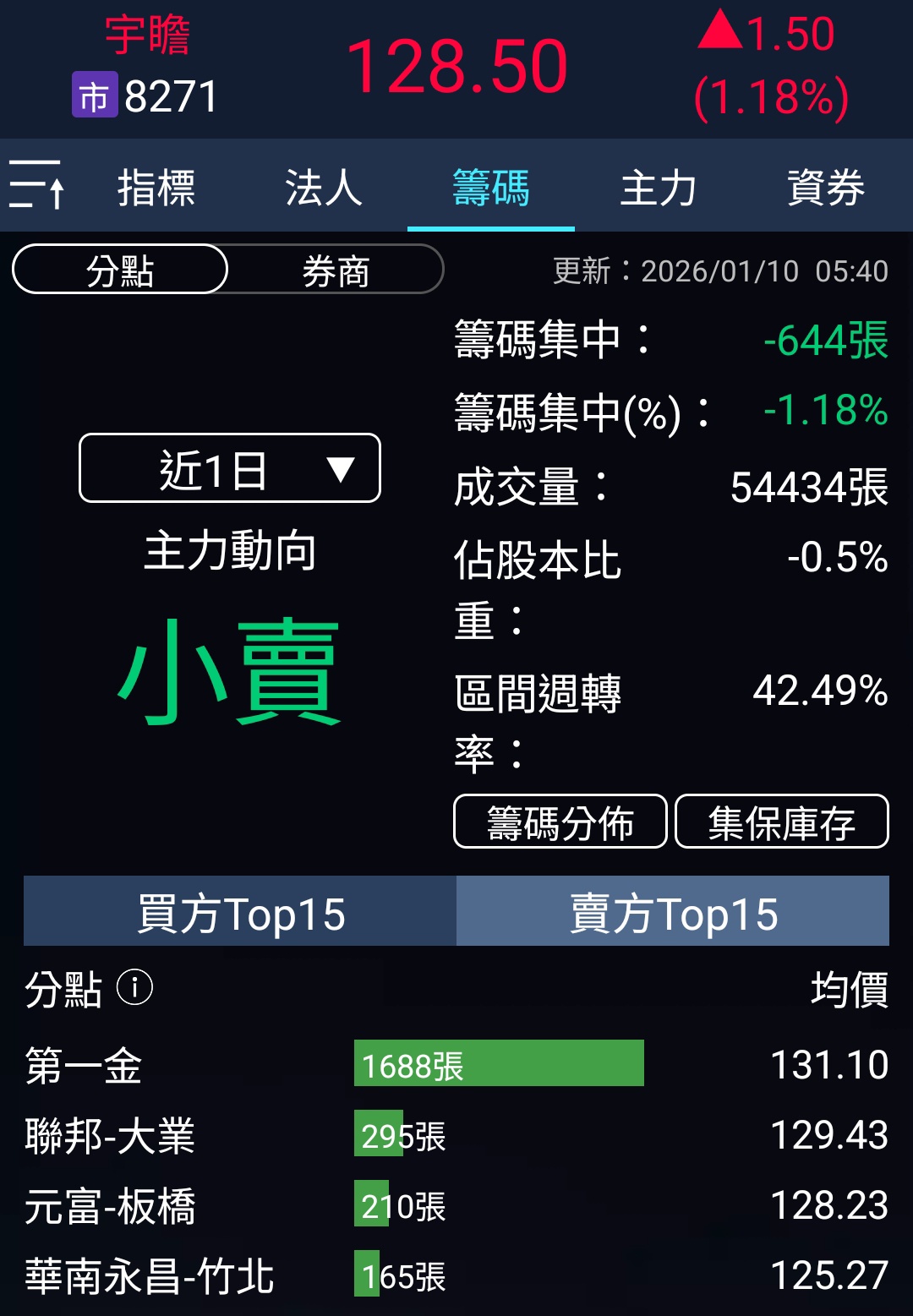This screenshot has height=1316, width=913.
Task: Open the 元富-板橋 broker row
Action: (x=456, y=1205)
